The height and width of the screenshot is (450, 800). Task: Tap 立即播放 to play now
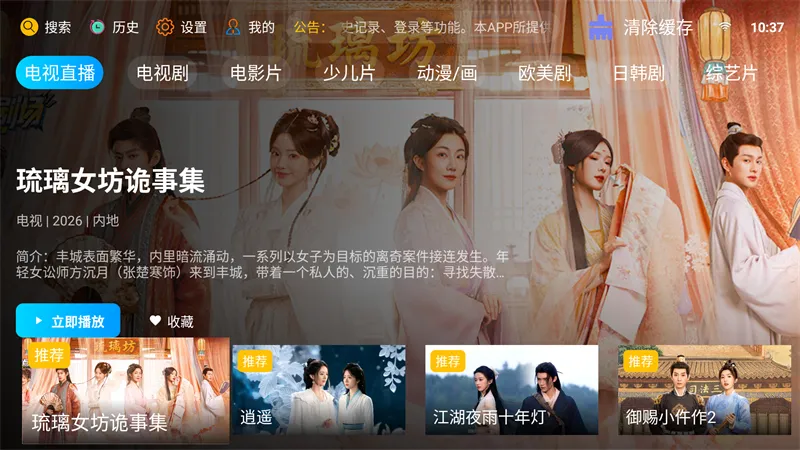(68, 321)
